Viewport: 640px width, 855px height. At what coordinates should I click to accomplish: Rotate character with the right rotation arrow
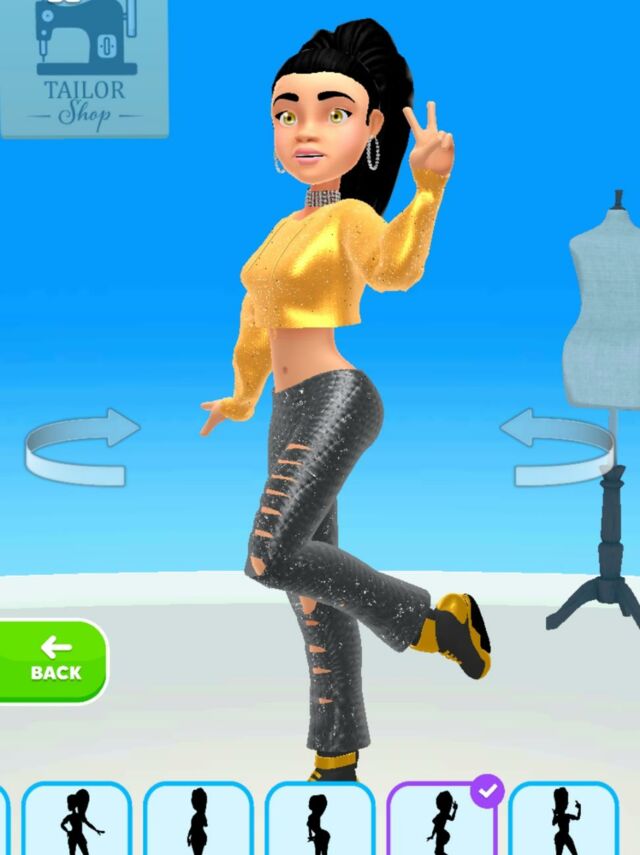pos(557,447)
